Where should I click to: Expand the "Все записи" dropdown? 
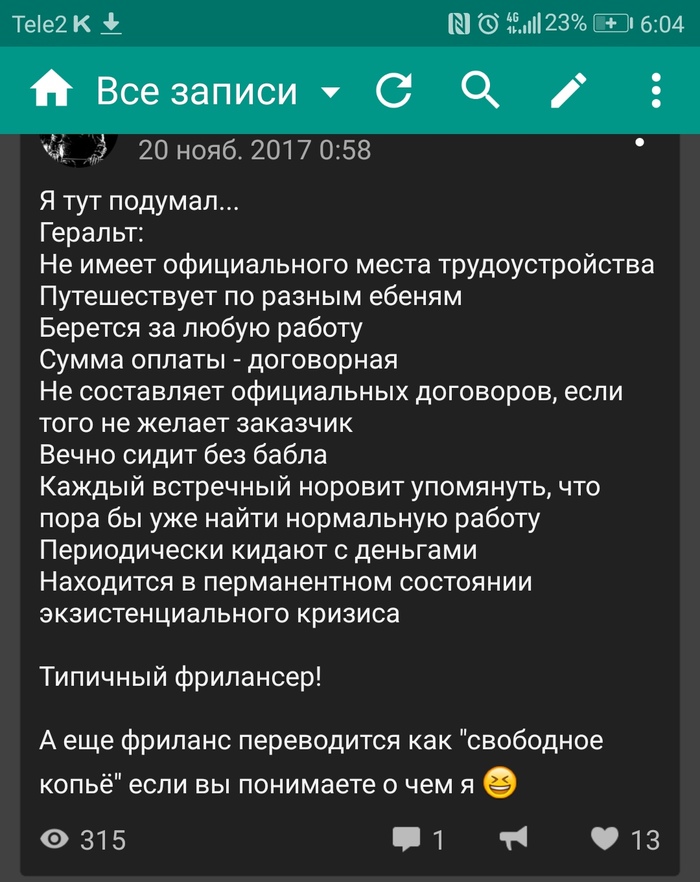click(x=330, y=93)
